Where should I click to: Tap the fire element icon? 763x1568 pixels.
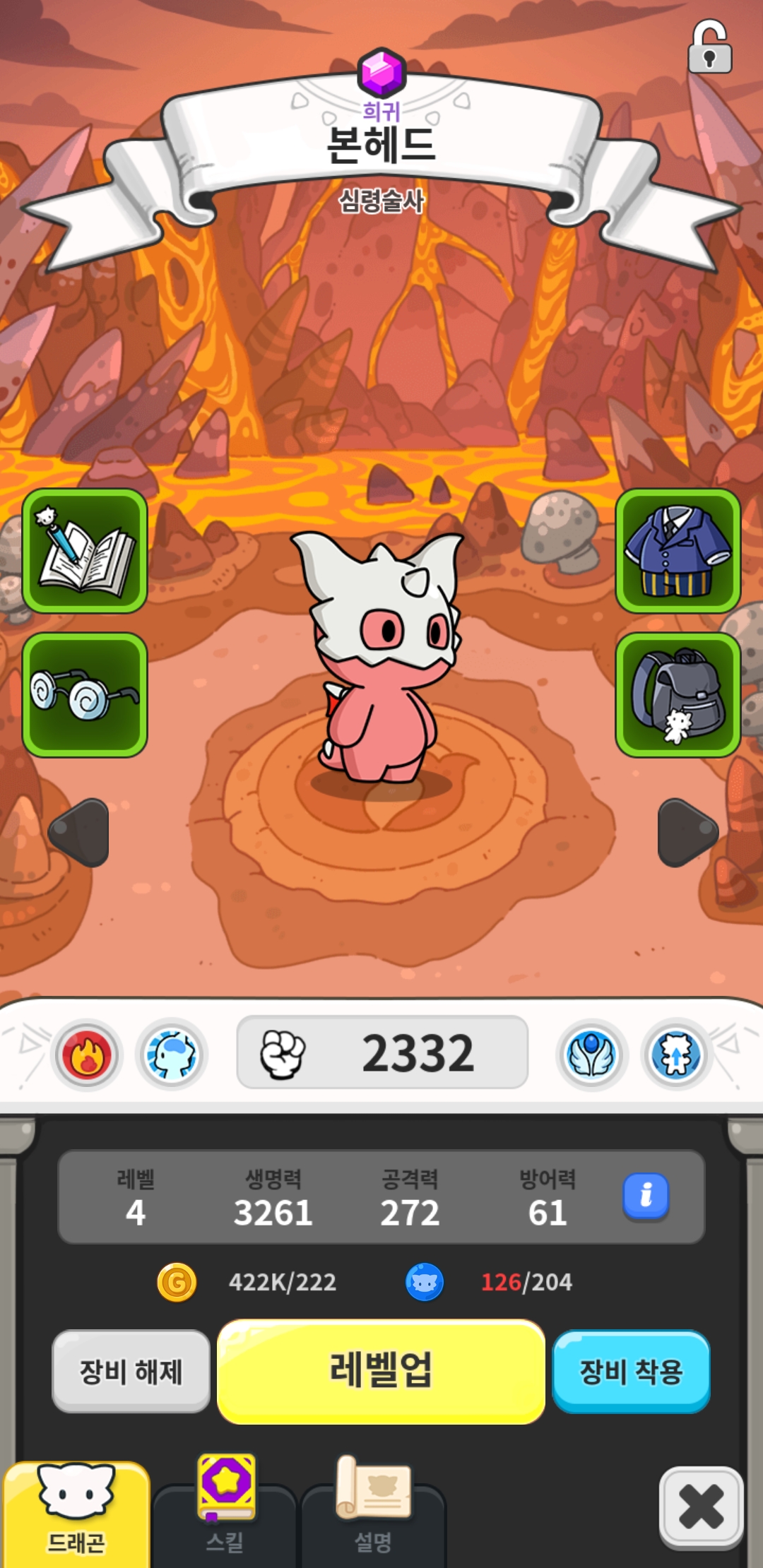pos(87,1055)
